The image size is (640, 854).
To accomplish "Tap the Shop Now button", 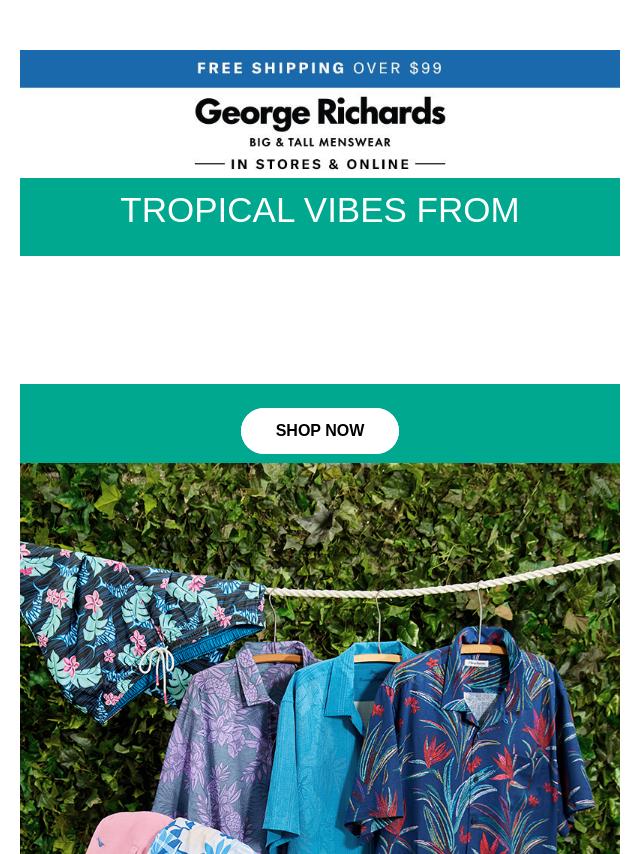I will click(320, 431).
